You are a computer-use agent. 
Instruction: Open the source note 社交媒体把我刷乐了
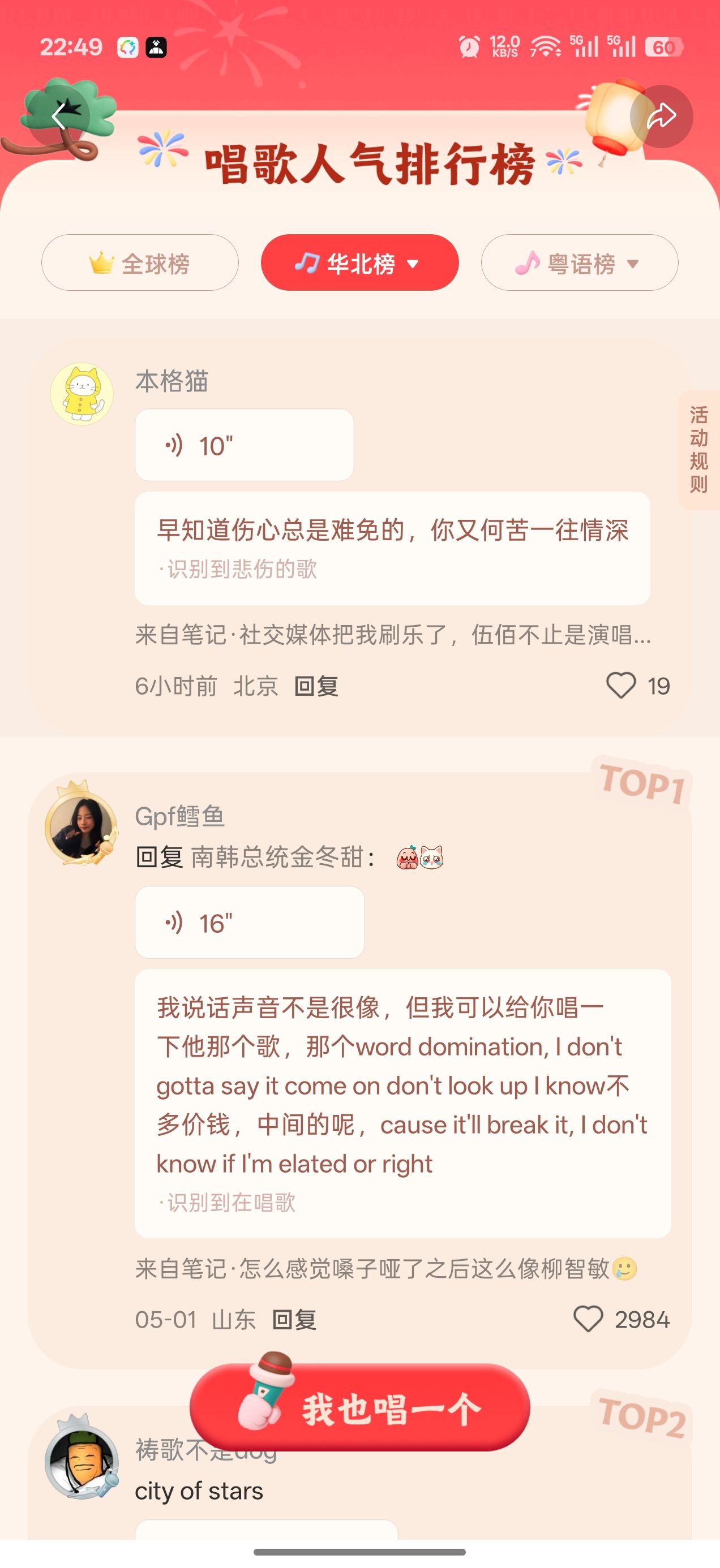tap(393, 635)
